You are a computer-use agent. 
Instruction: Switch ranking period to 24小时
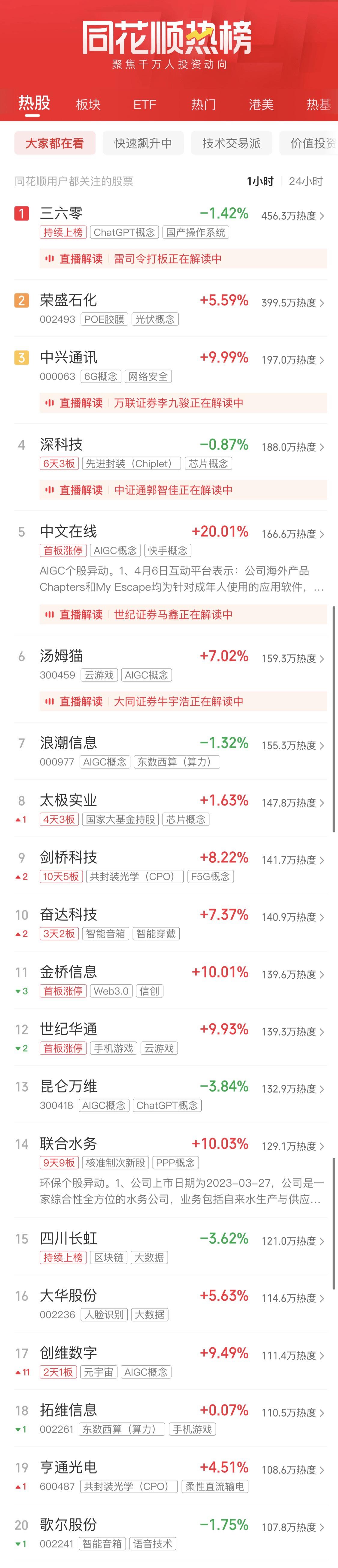tap(305, 181)
